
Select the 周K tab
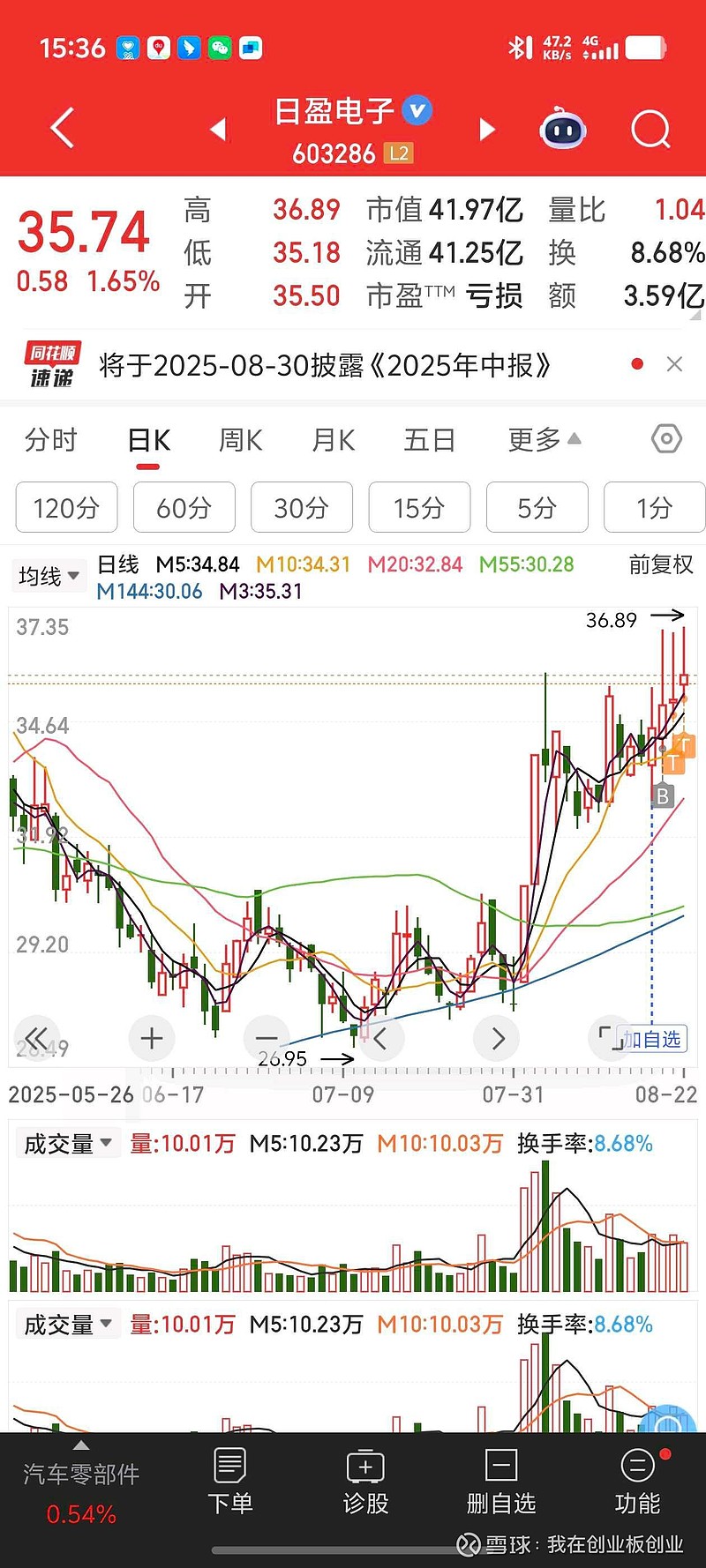(x=241, y=439)
